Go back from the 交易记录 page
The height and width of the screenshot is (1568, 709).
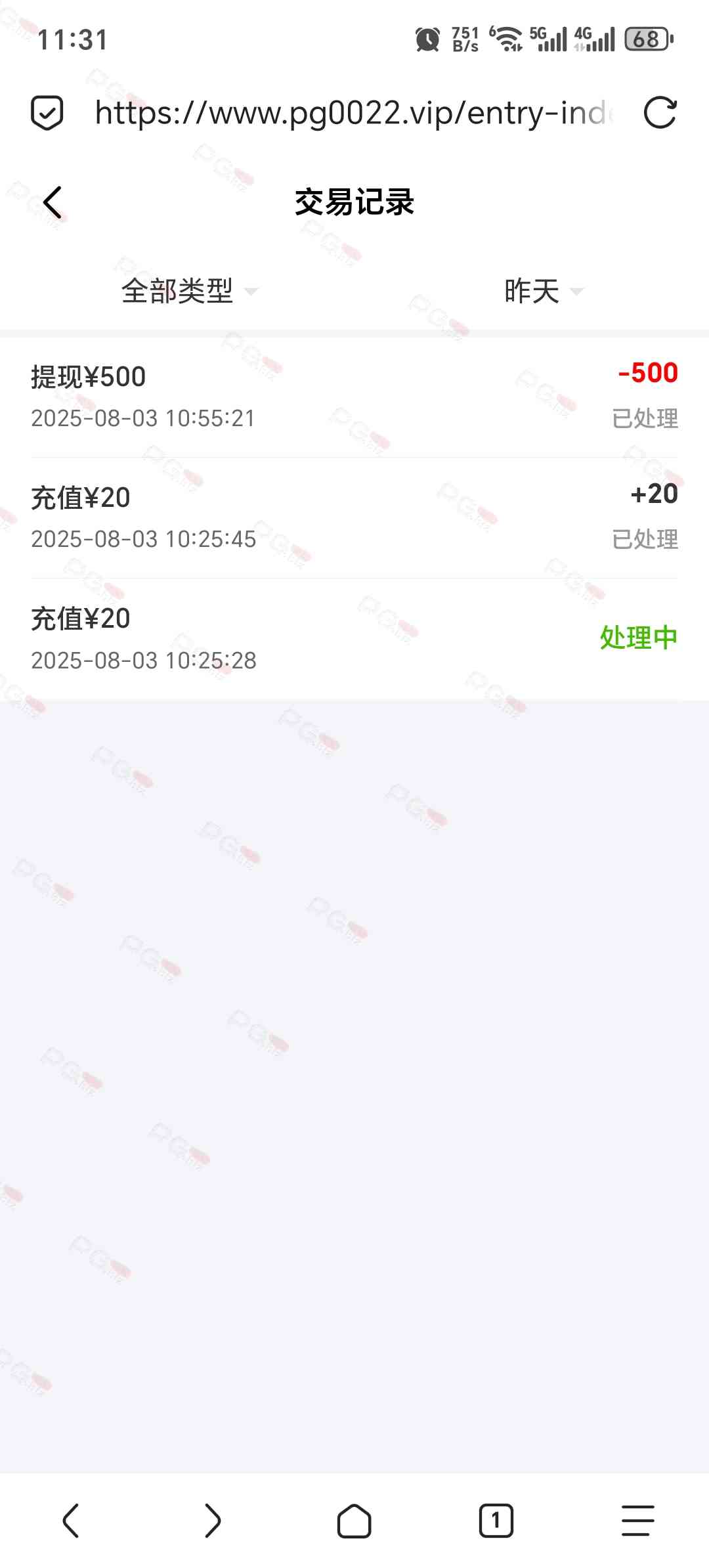(53, 202)
